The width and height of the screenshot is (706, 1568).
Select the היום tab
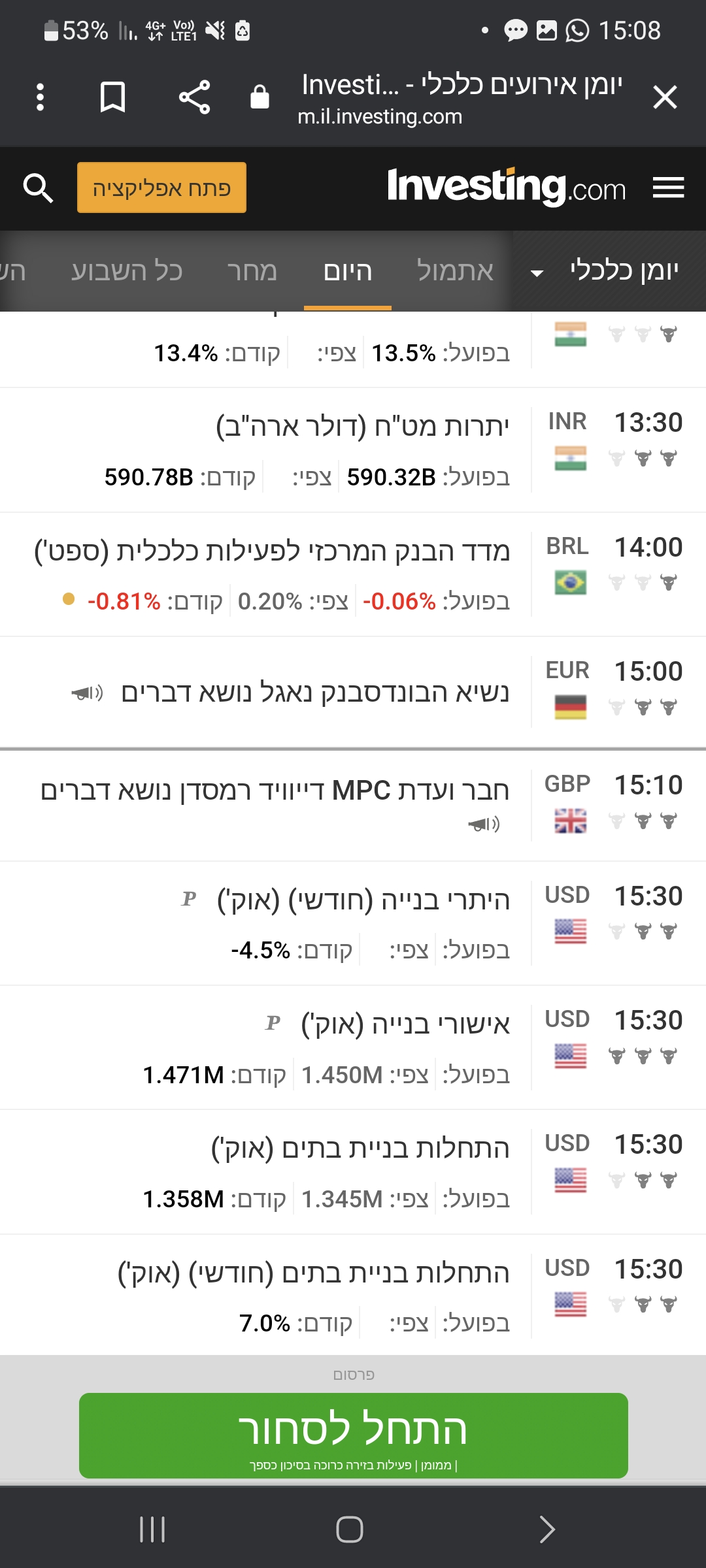[x=348, y=271]
